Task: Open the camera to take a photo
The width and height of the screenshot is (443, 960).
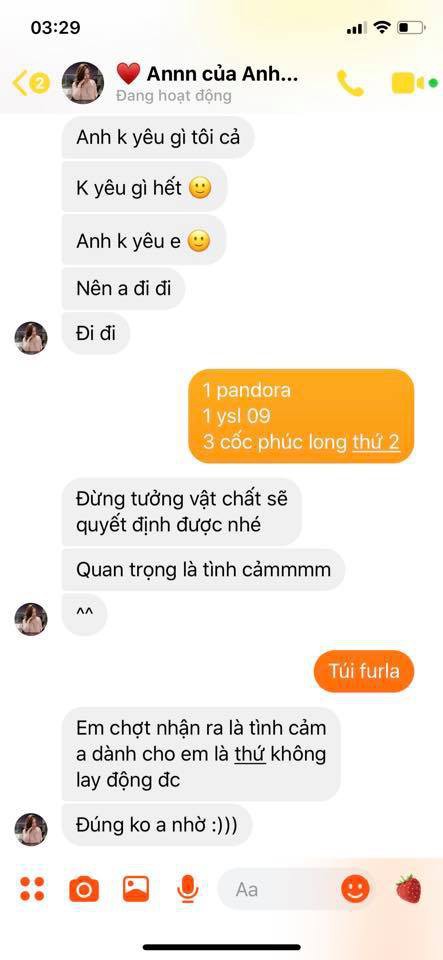Action: tap(84, 889)
